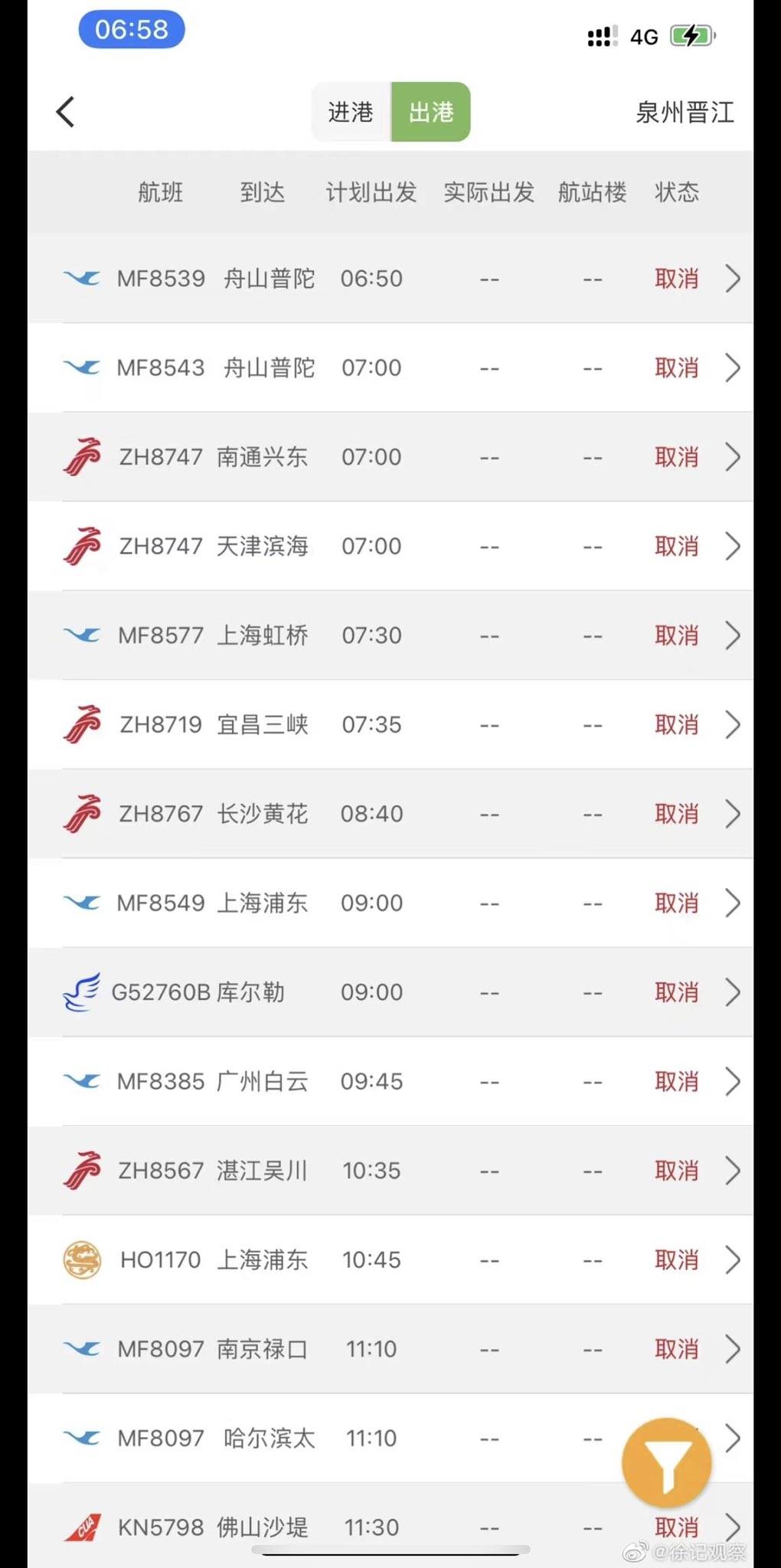781x1568 pixels.
Task: Open flight ZH8747 to 南通兴东
Action: tap(390, 457)
